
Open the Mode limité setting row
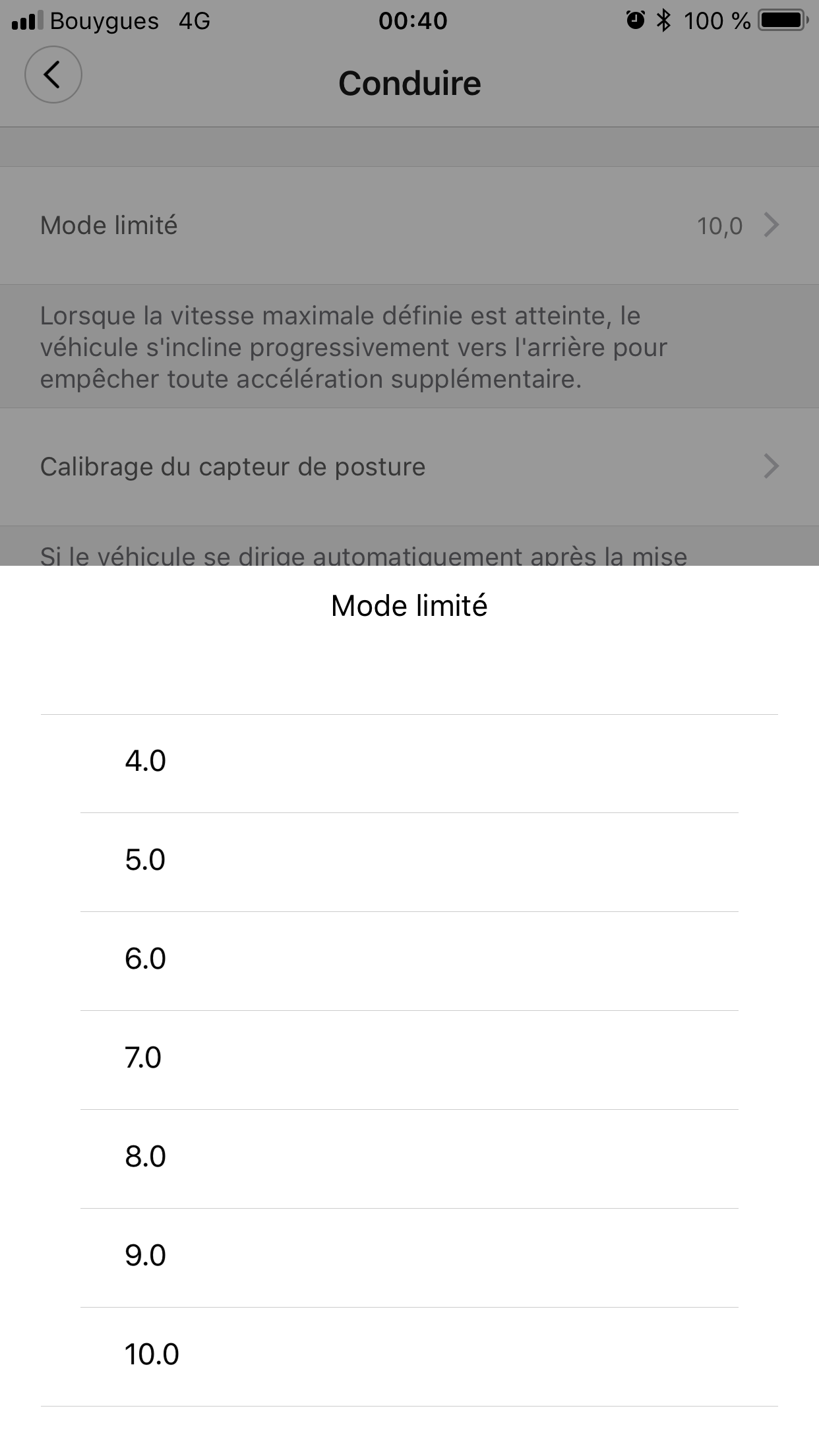pyautogui.click(x=409, y=226)
